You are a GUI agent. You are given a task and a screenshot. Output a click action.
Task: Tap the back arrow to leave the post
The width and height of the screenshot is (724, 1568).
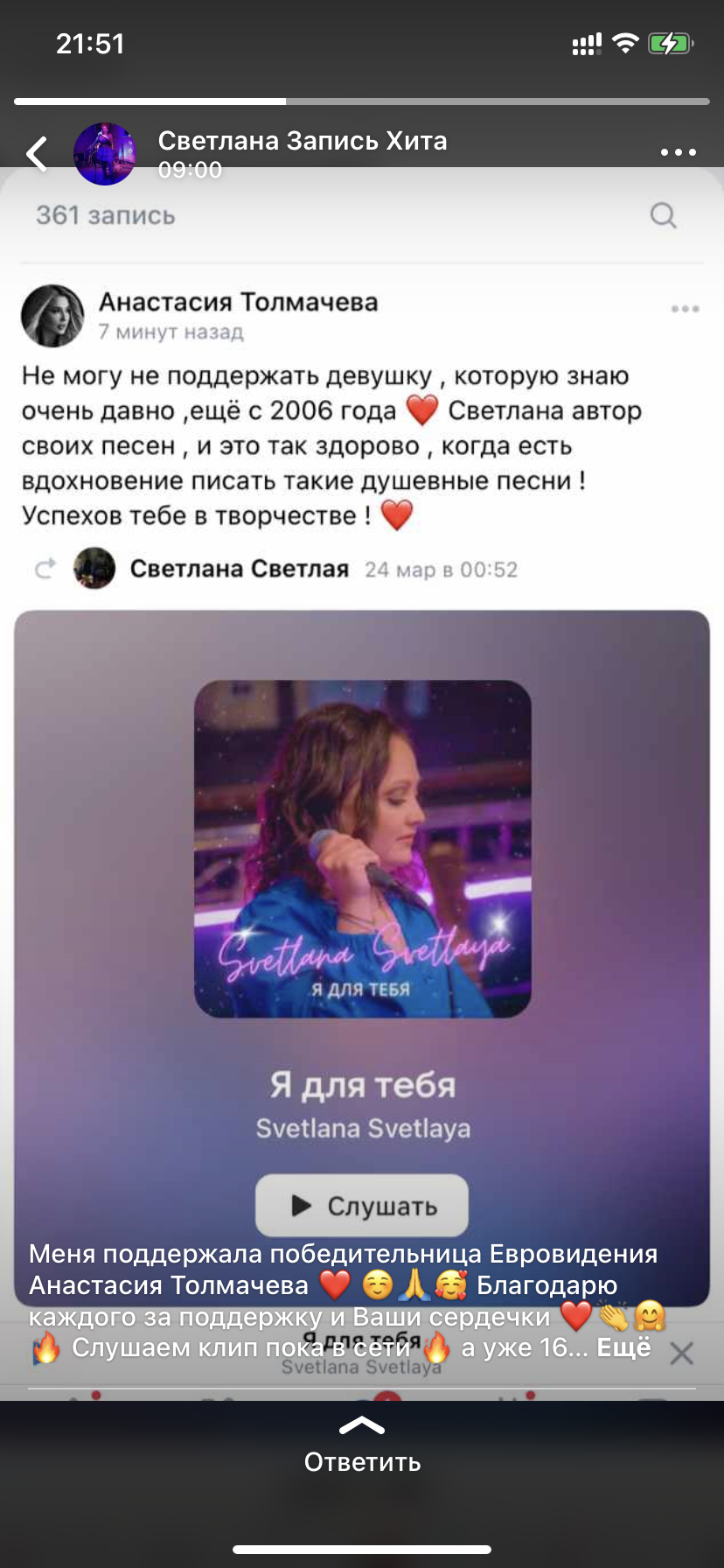pos(36,153)
